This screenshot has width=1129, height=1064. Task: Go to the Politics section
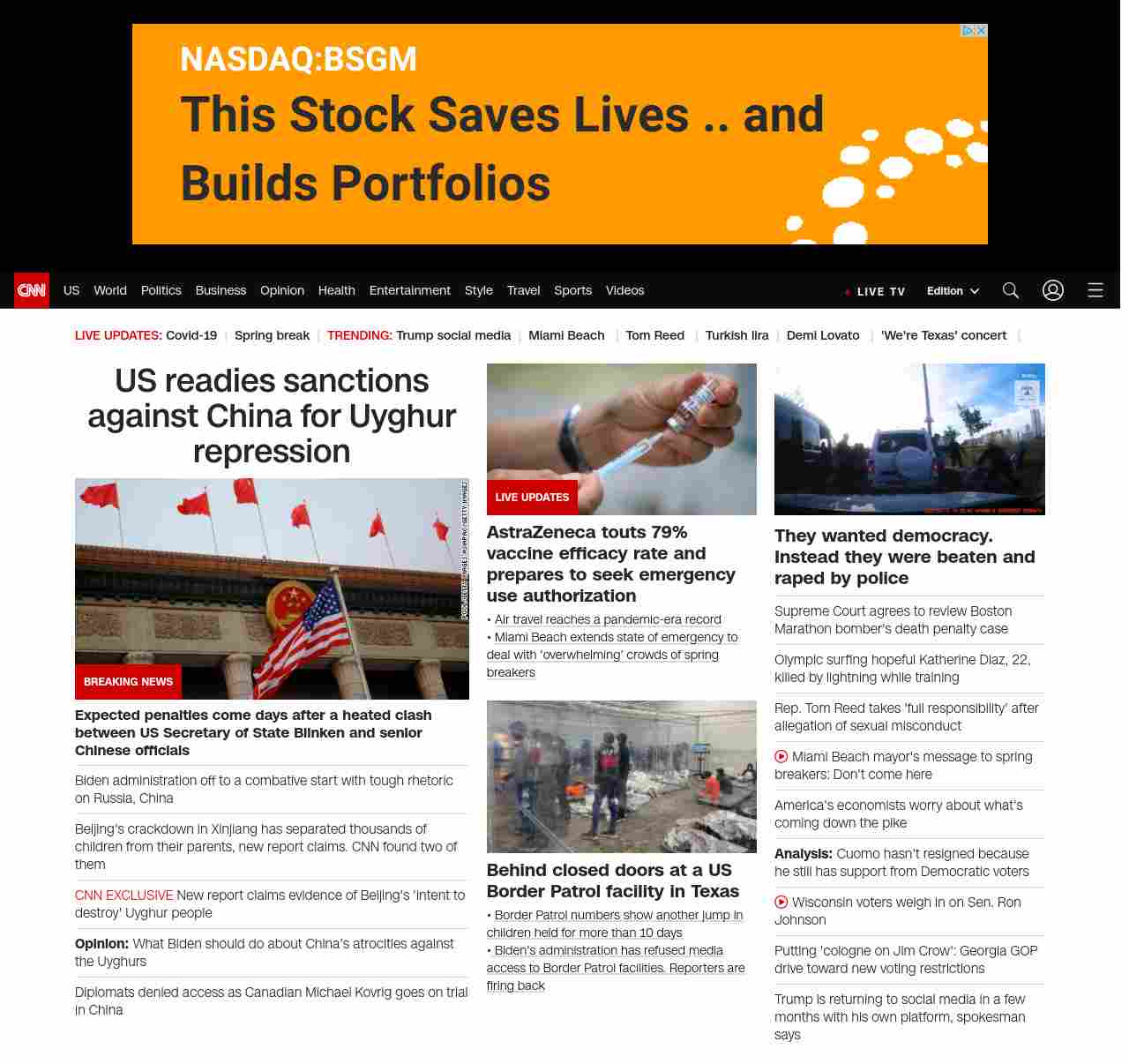[x=161, y=290]
